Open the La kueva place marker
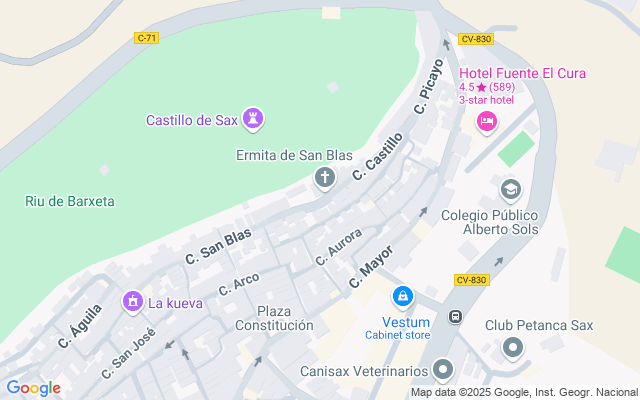The height and width of the screenshot is (400, 640). (x=132, y=302)
